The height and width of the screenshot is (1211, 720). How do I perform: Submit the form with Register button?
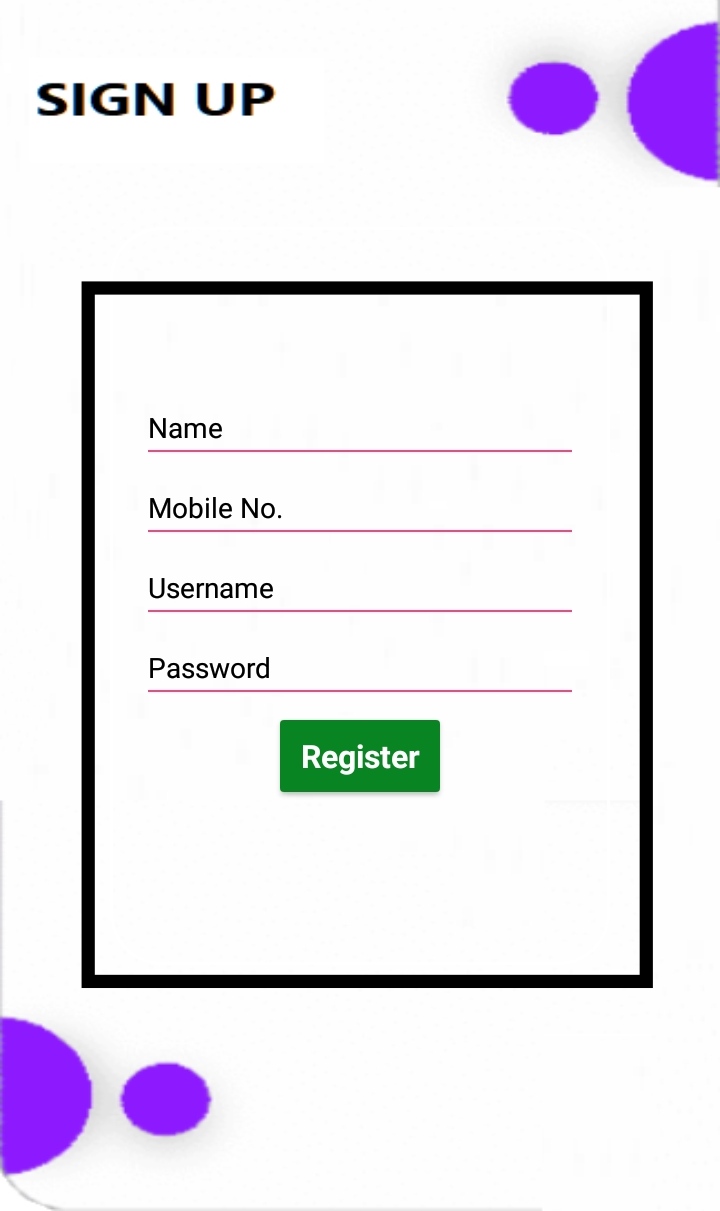click(x=360, y=757)
